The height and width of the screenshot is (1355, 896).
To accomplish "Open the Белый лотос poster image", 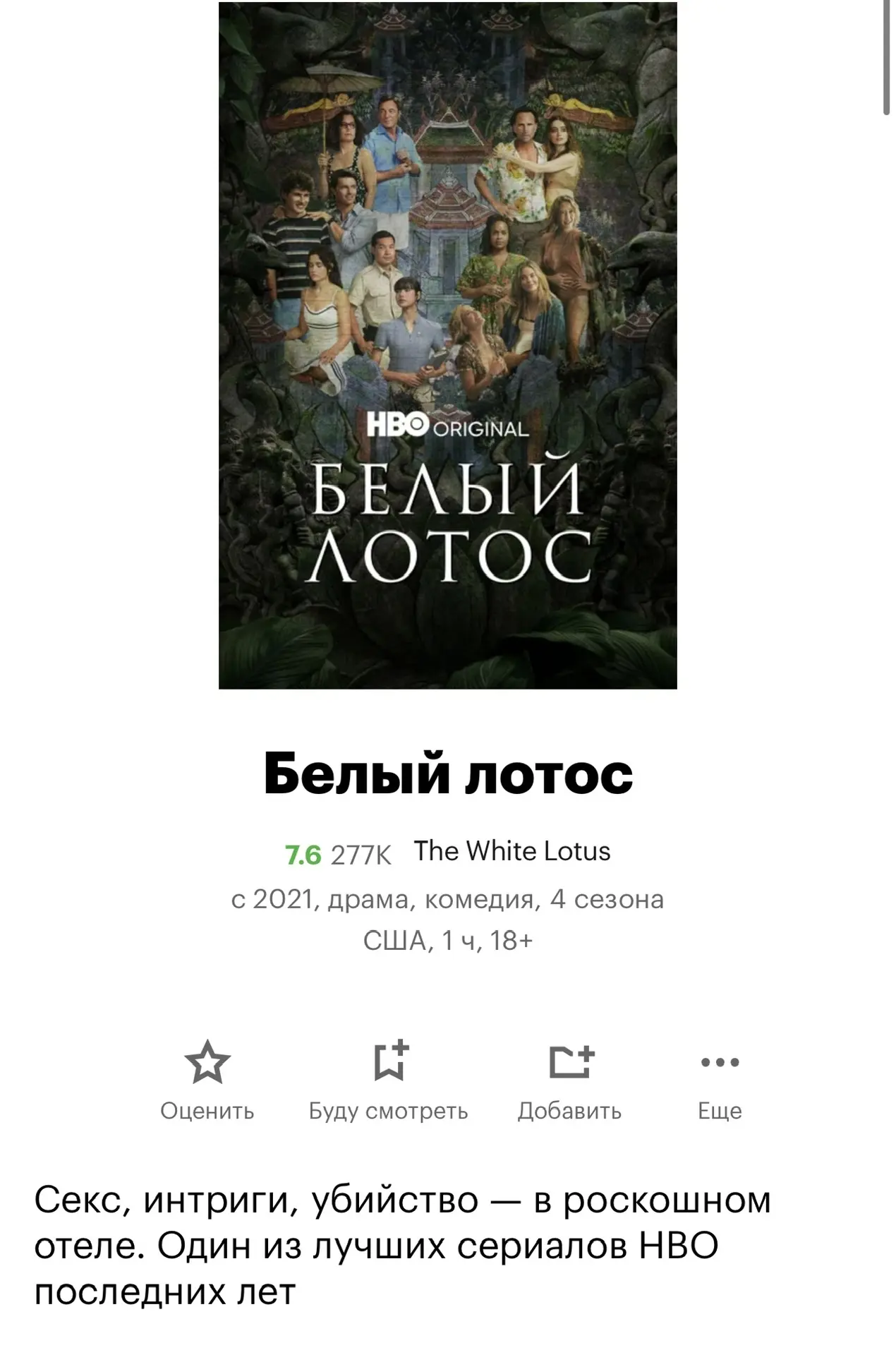I will (447, 345).
